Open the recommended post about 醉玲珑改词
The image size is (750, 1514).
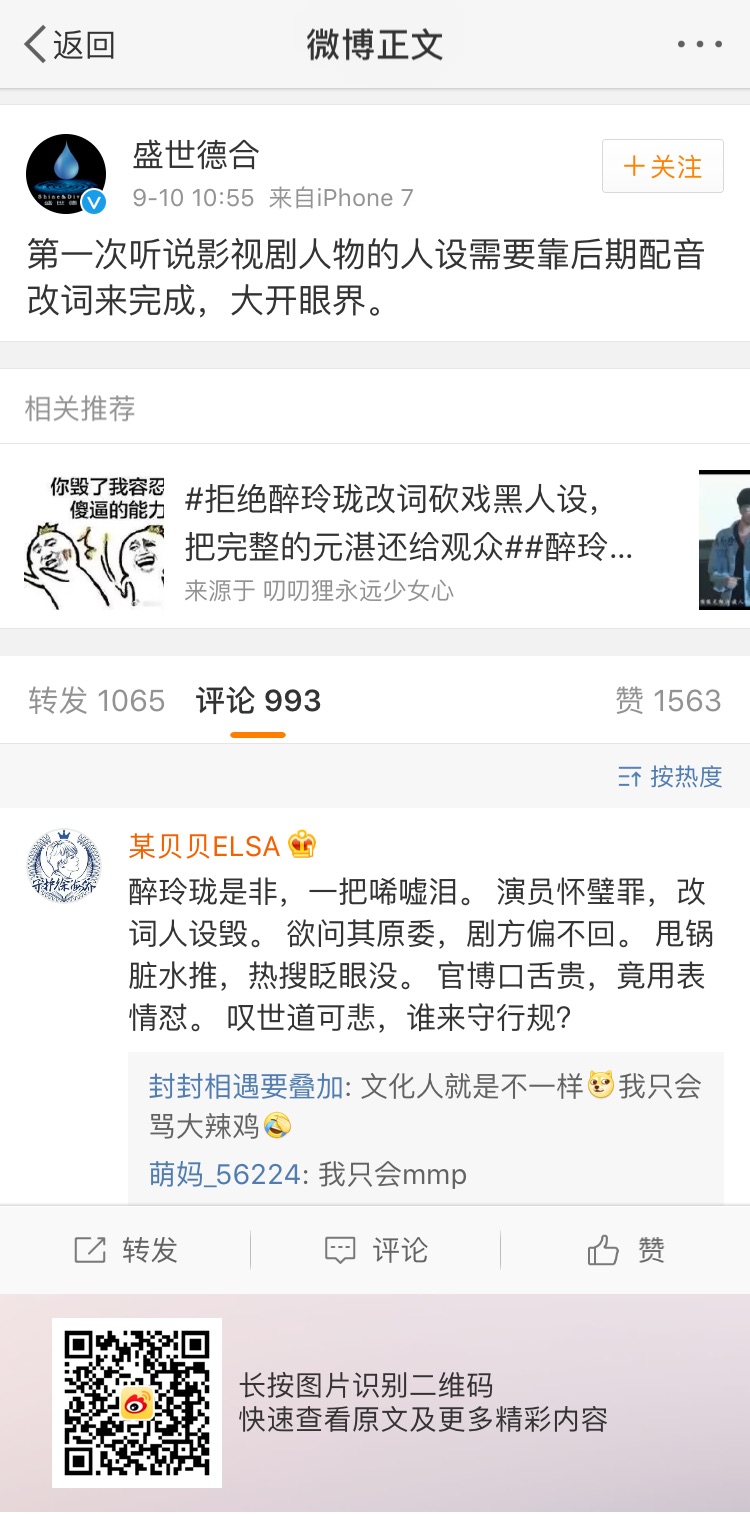click(x=408, y=536)
